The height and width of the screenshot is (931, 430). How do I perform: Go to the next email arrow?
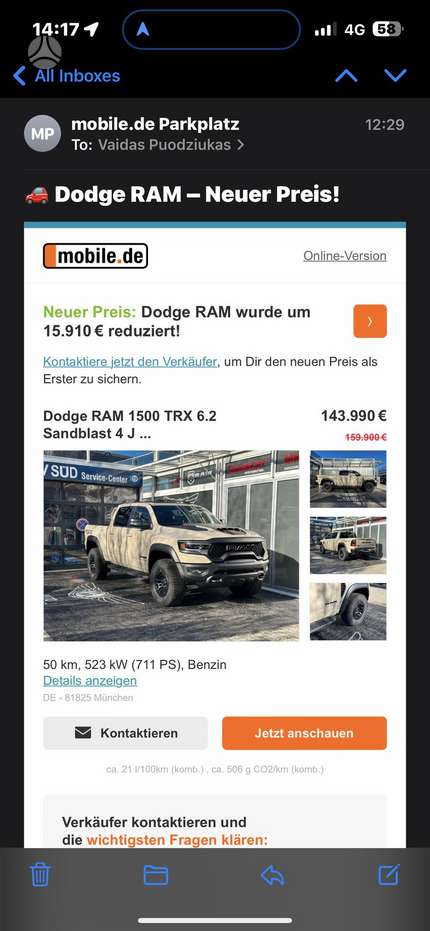pyautogui.click(x=395, y=75)
